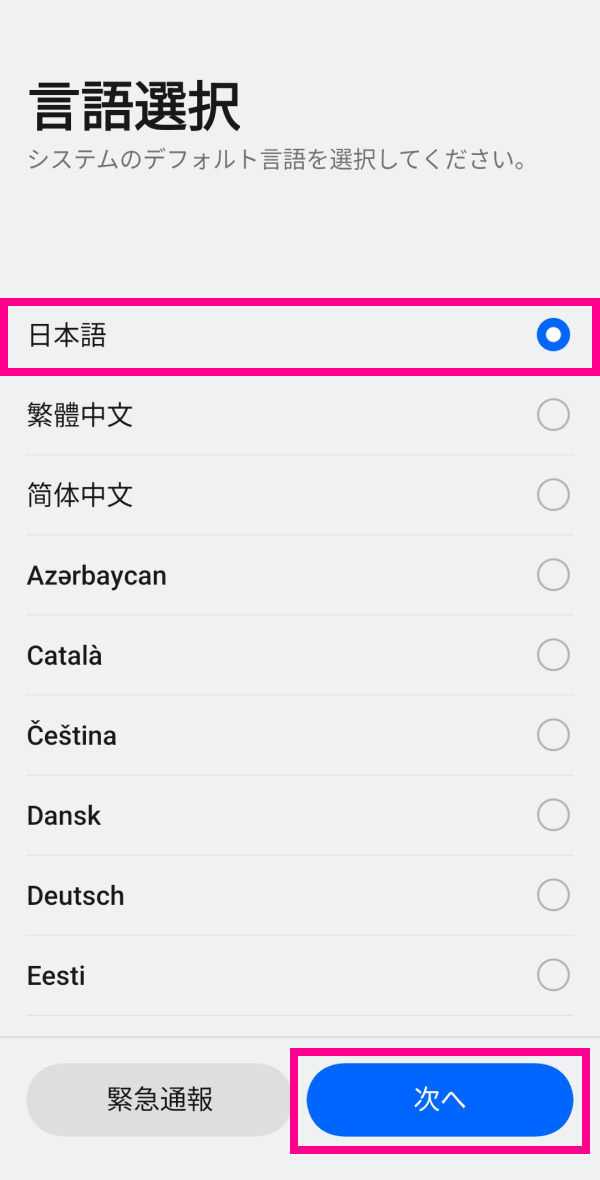The image size is (600, 1180).
Task: Select Dansk as default language
Action: click(x=300, y=816)
